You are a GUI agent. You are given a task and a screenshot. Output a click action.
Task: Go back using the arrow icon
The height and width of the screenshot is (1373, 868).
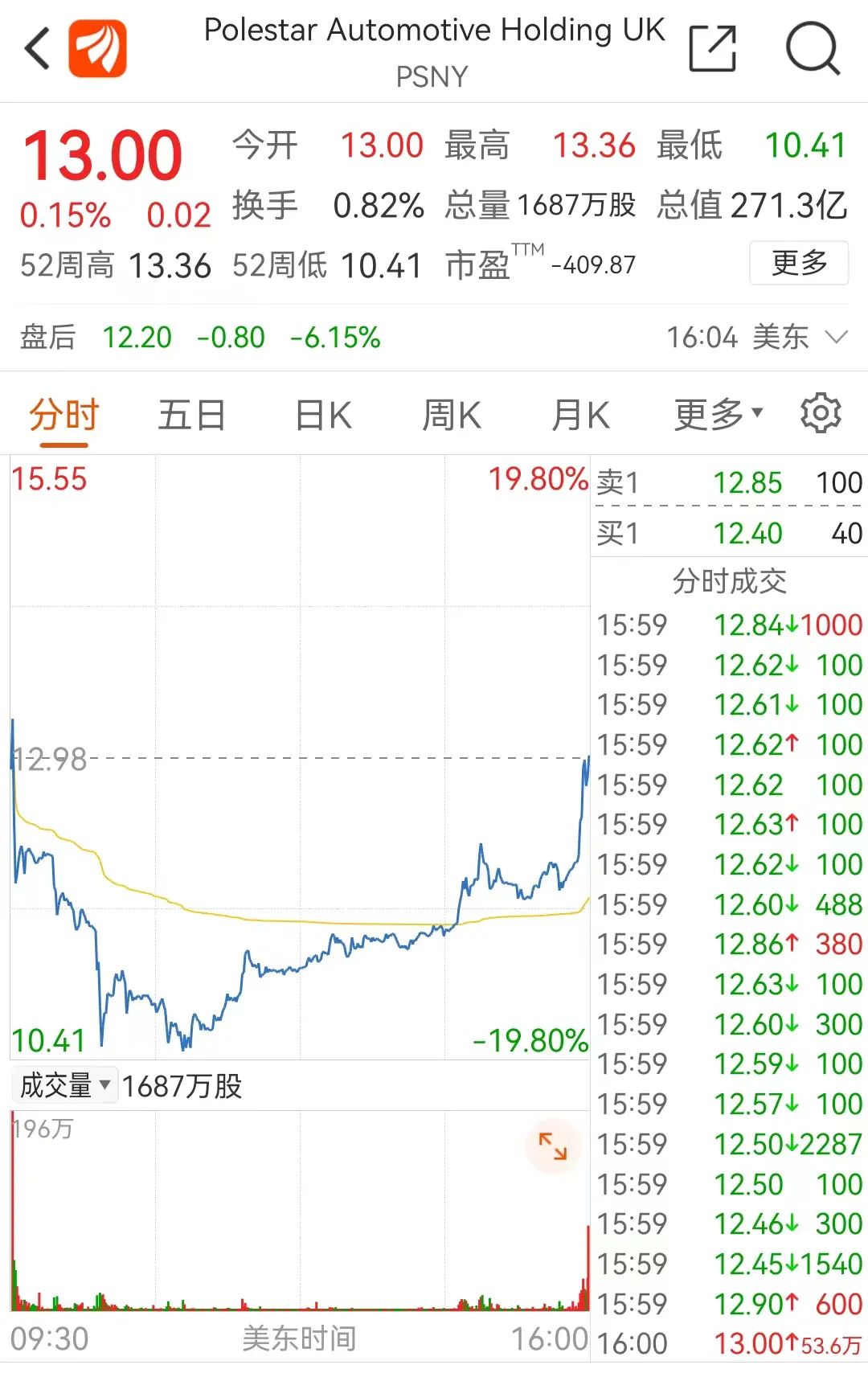[x=37, y=48]
